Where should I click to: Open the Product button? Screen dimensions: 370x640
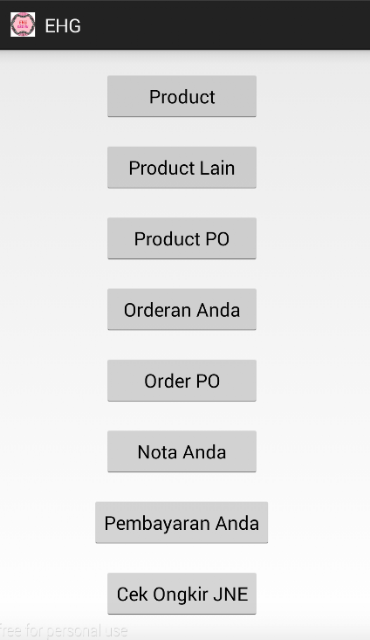[182, 96]
